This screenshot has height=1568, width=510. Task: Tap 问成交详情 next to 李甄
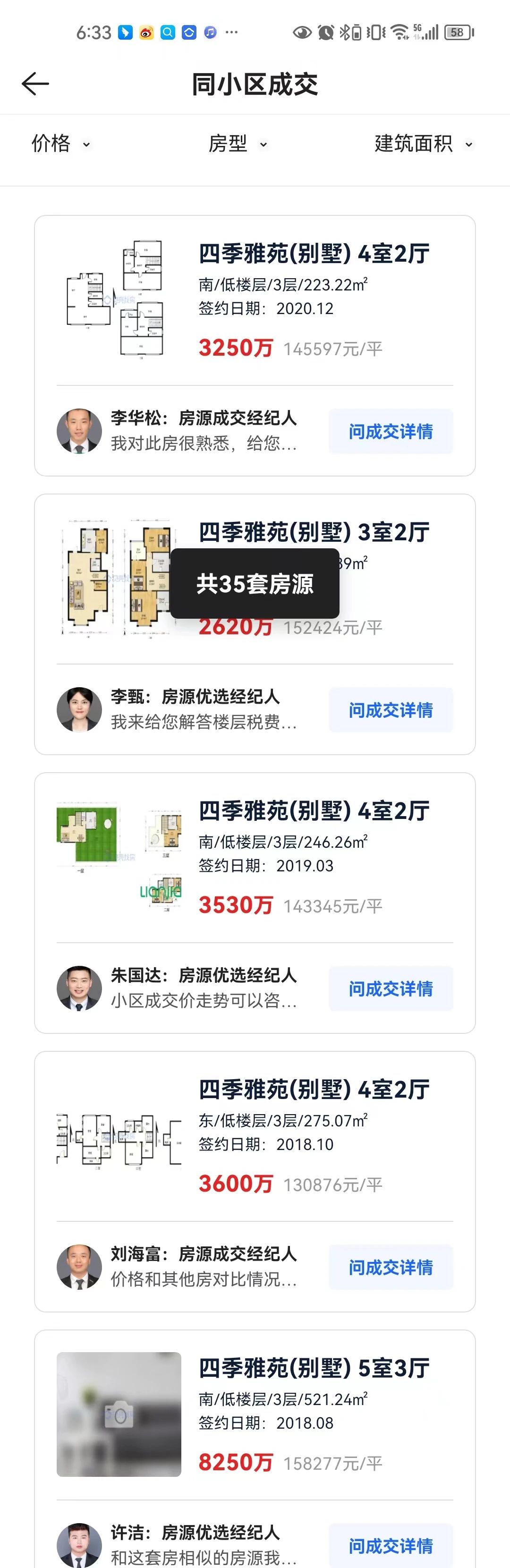tap(391, 710)
